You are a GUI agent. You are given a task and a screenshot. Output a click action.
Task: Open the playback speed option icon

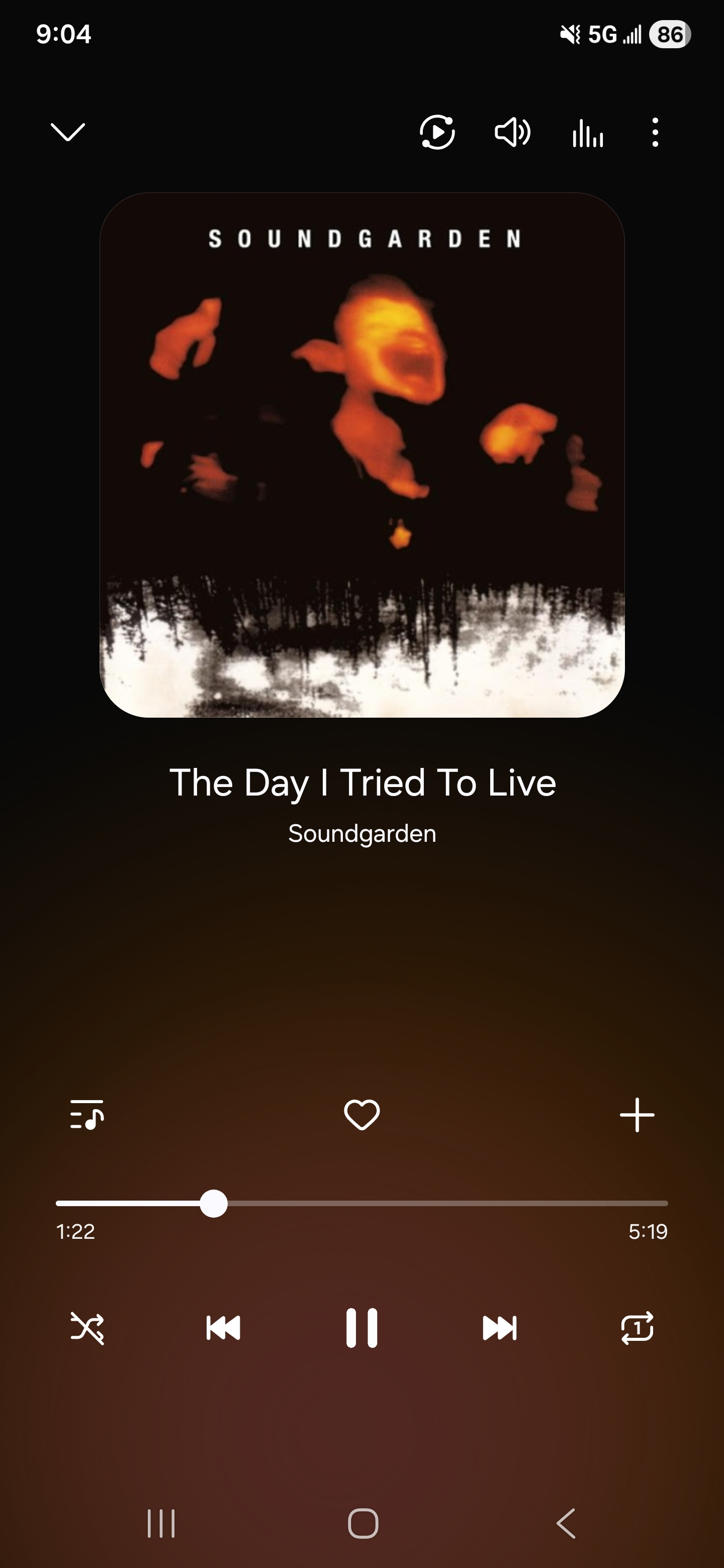point(437,132)
